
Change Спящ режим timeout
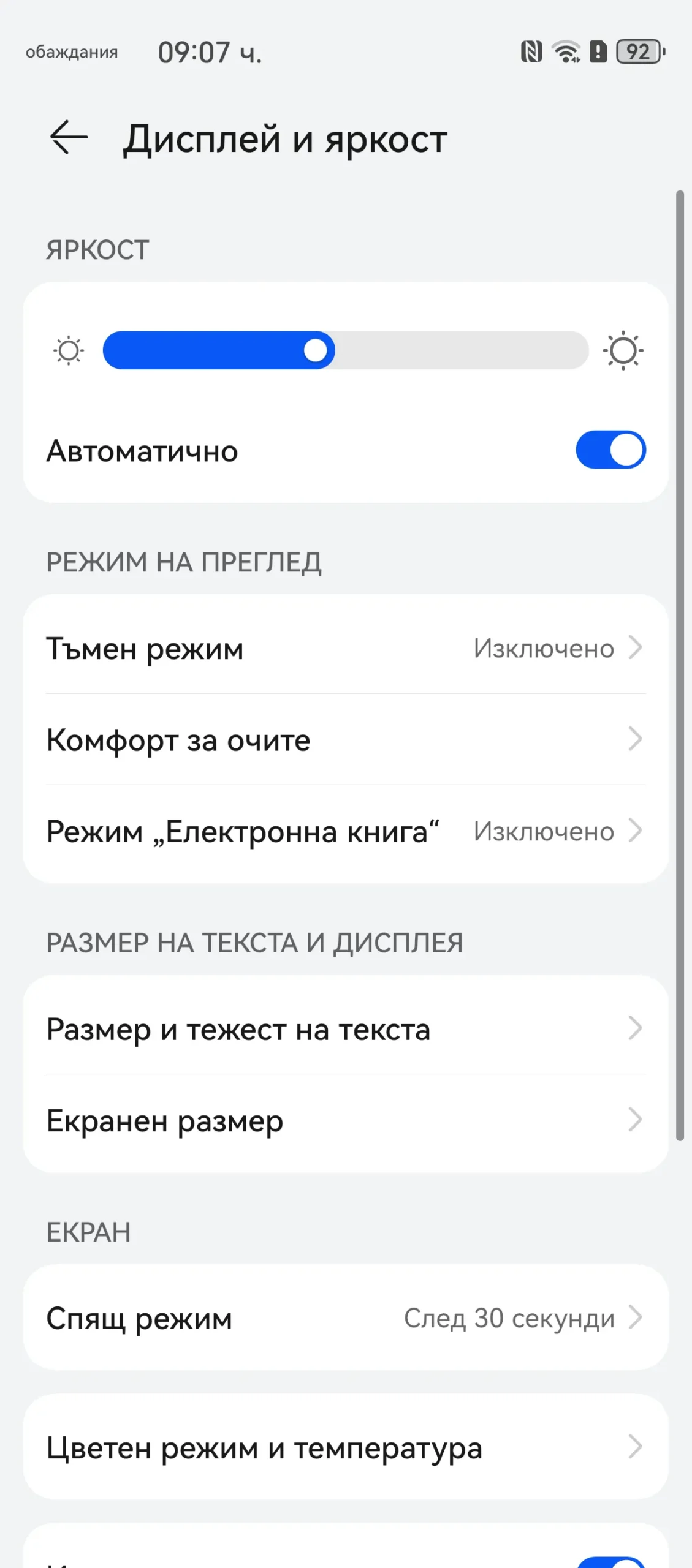(x=346, y=1318)
